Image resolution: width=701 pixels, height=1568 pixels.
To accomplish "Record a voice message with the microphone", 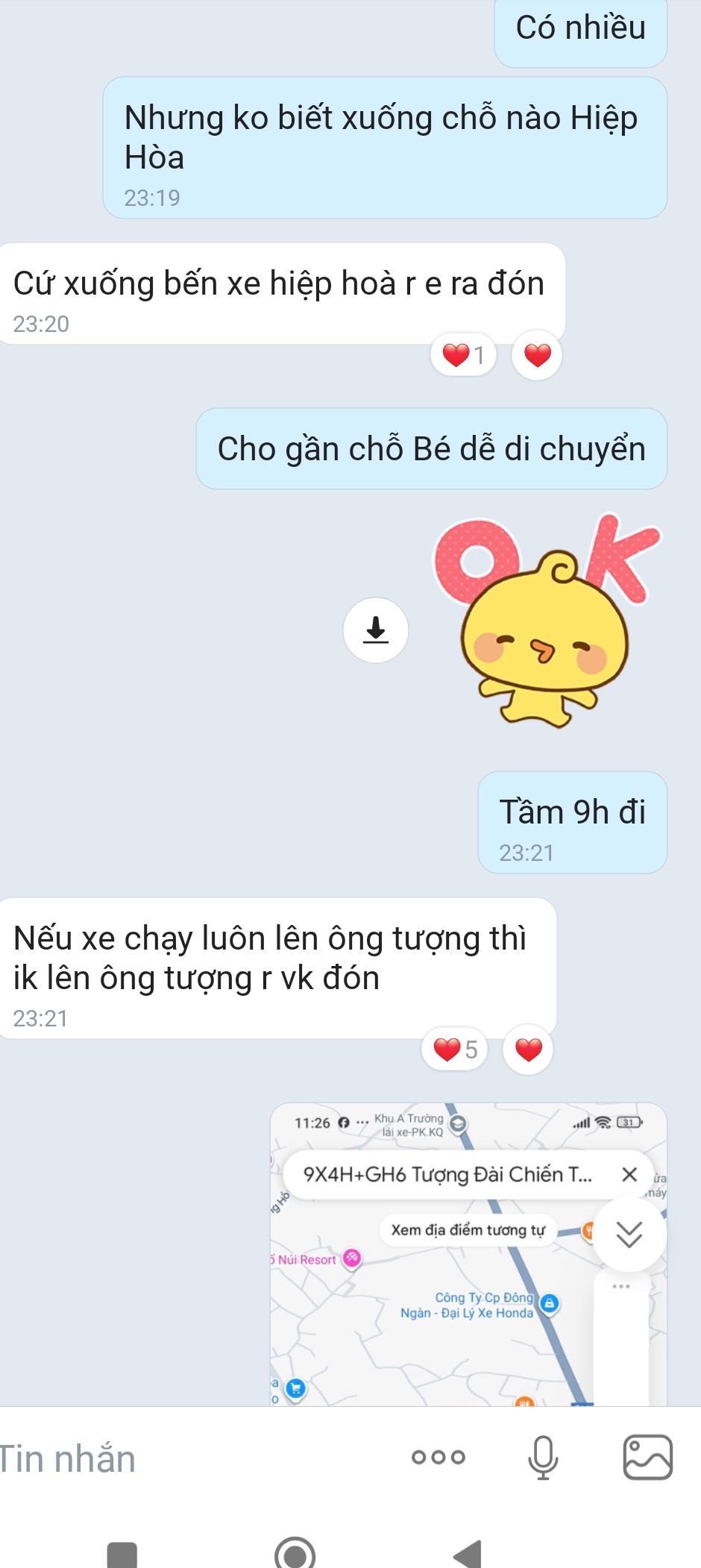I will click(x=543, y=1457).
